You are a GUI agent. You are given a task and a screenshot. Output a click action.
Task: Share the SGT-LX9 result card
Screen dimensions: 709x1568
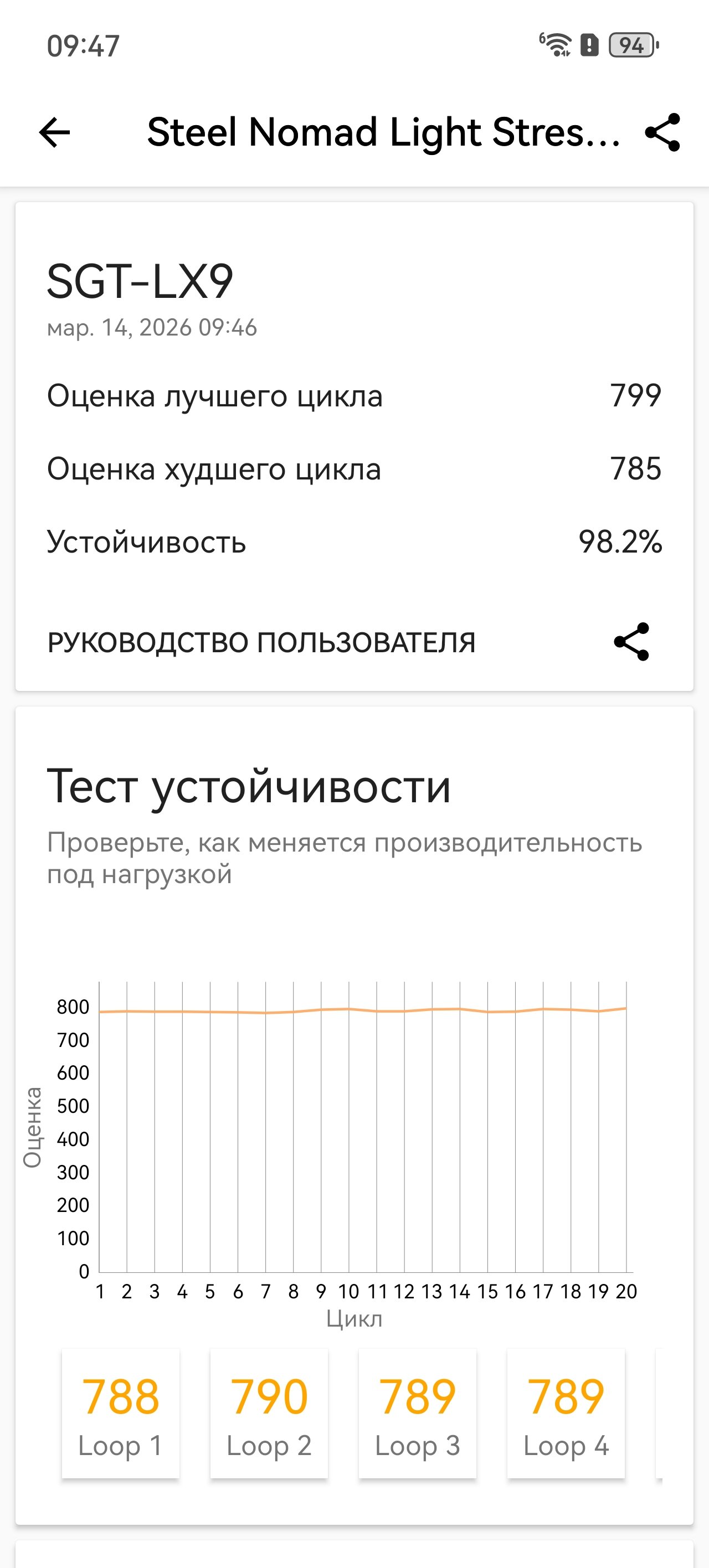coord(631,642)
